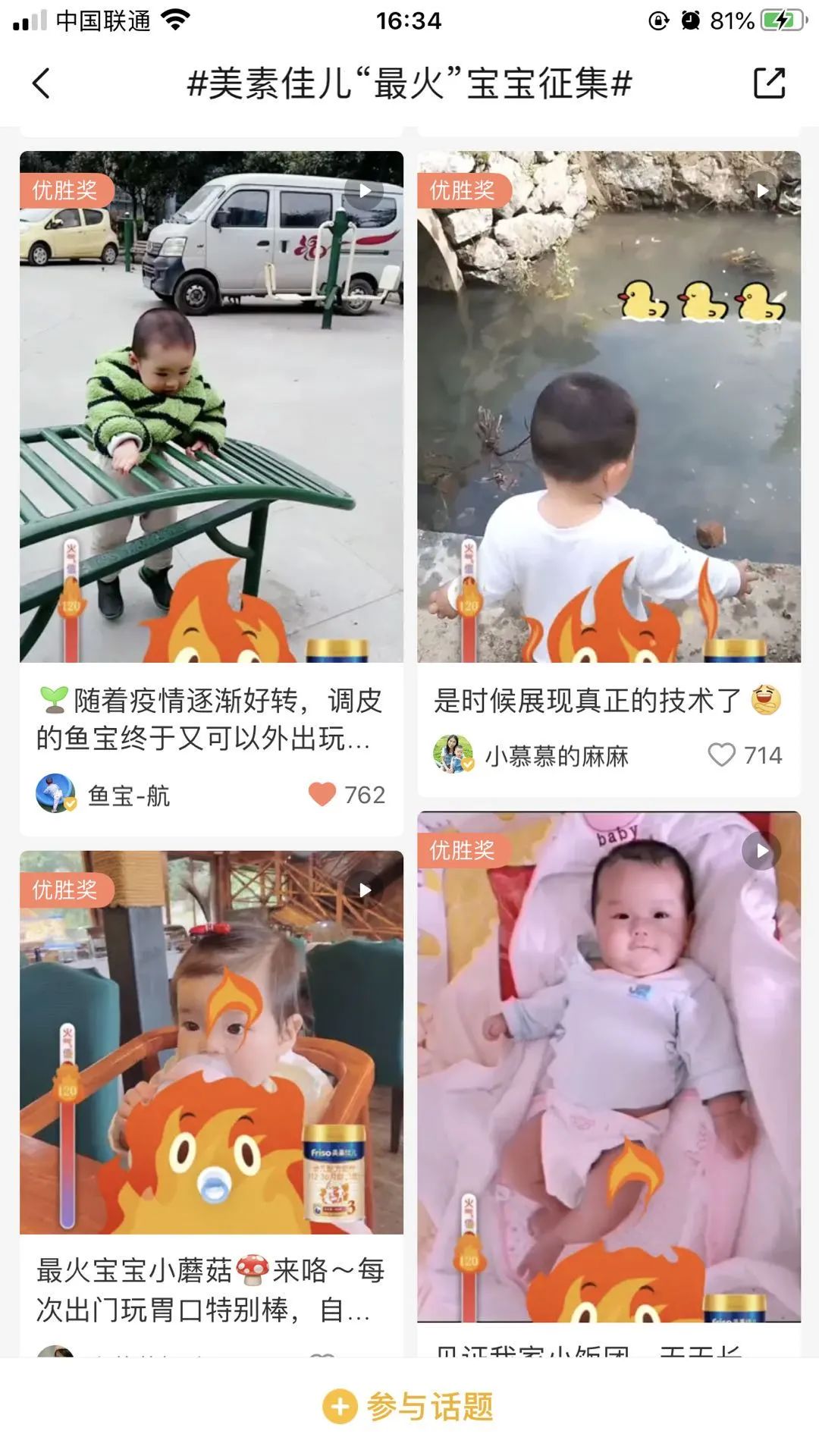Like 小慕慕的麻麻's post with 714 likes
819x1456 pixels.
pyautogui.click(x=721, y=755)
